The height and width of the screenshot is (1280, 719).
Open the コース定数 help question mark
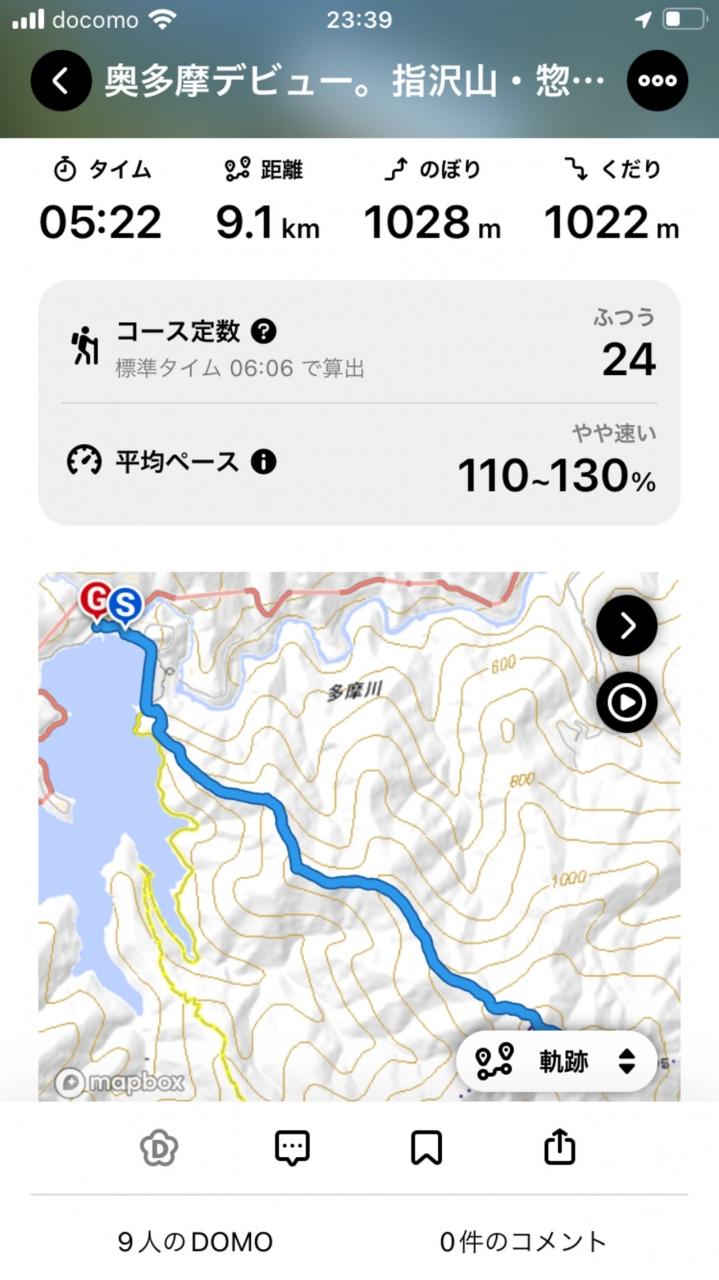coord(264,331)
